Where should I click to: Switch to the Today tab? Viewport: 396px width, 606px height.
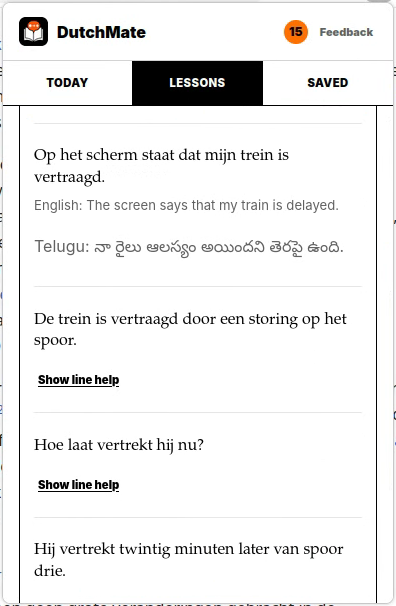click(x=67, y=83)
